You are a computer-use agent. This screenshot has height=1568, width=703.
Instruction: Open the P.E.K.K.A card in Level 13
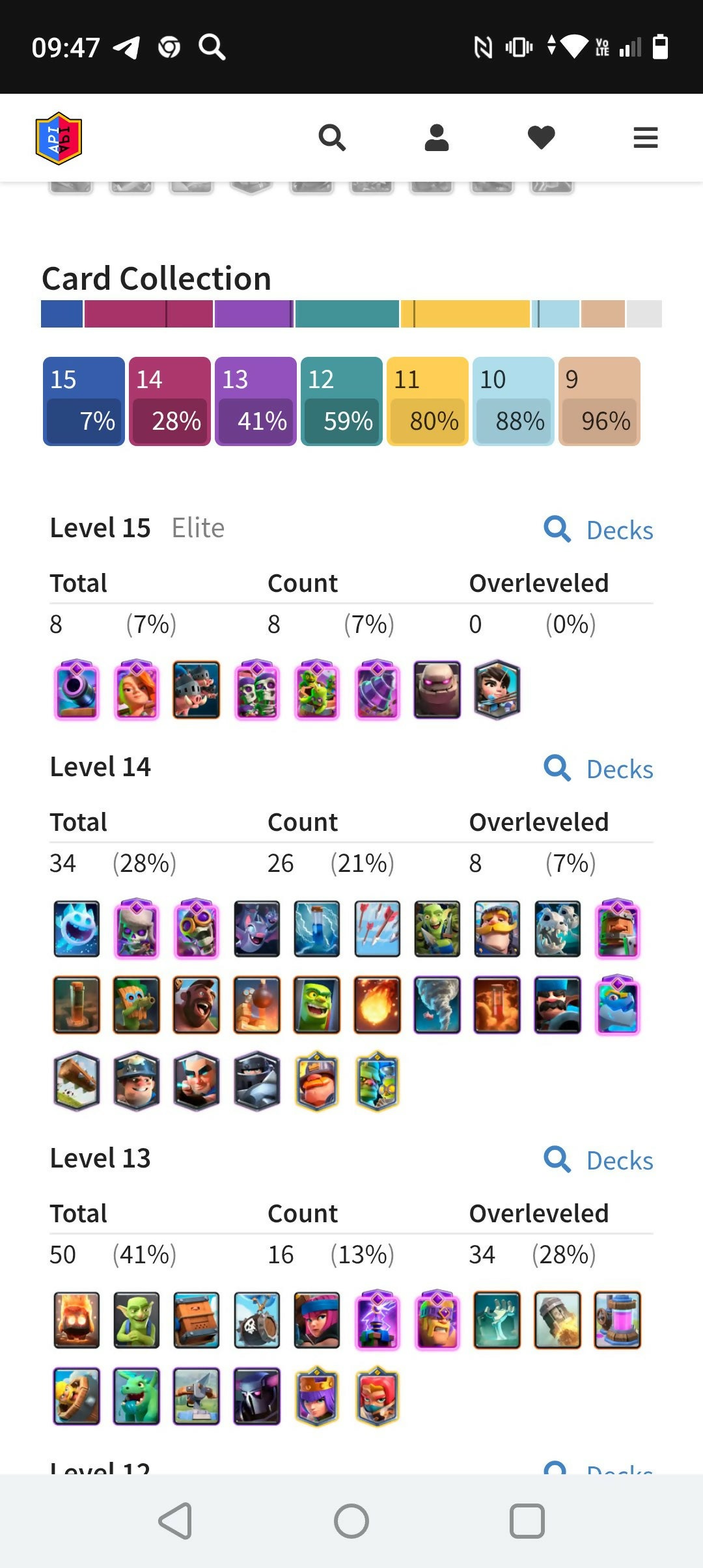[x=256, y=1396]
